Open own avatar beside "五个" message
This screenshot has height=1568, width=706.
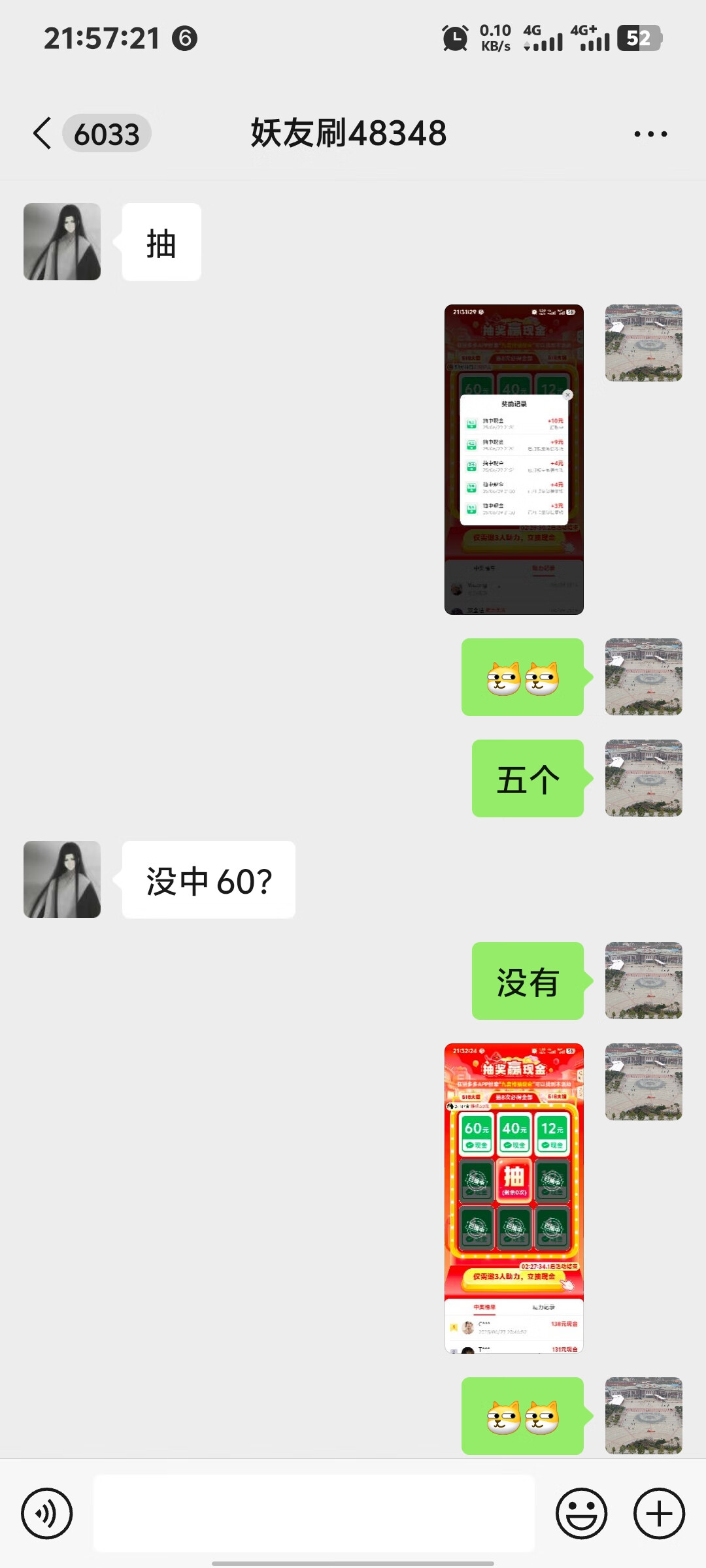(643, 778)
